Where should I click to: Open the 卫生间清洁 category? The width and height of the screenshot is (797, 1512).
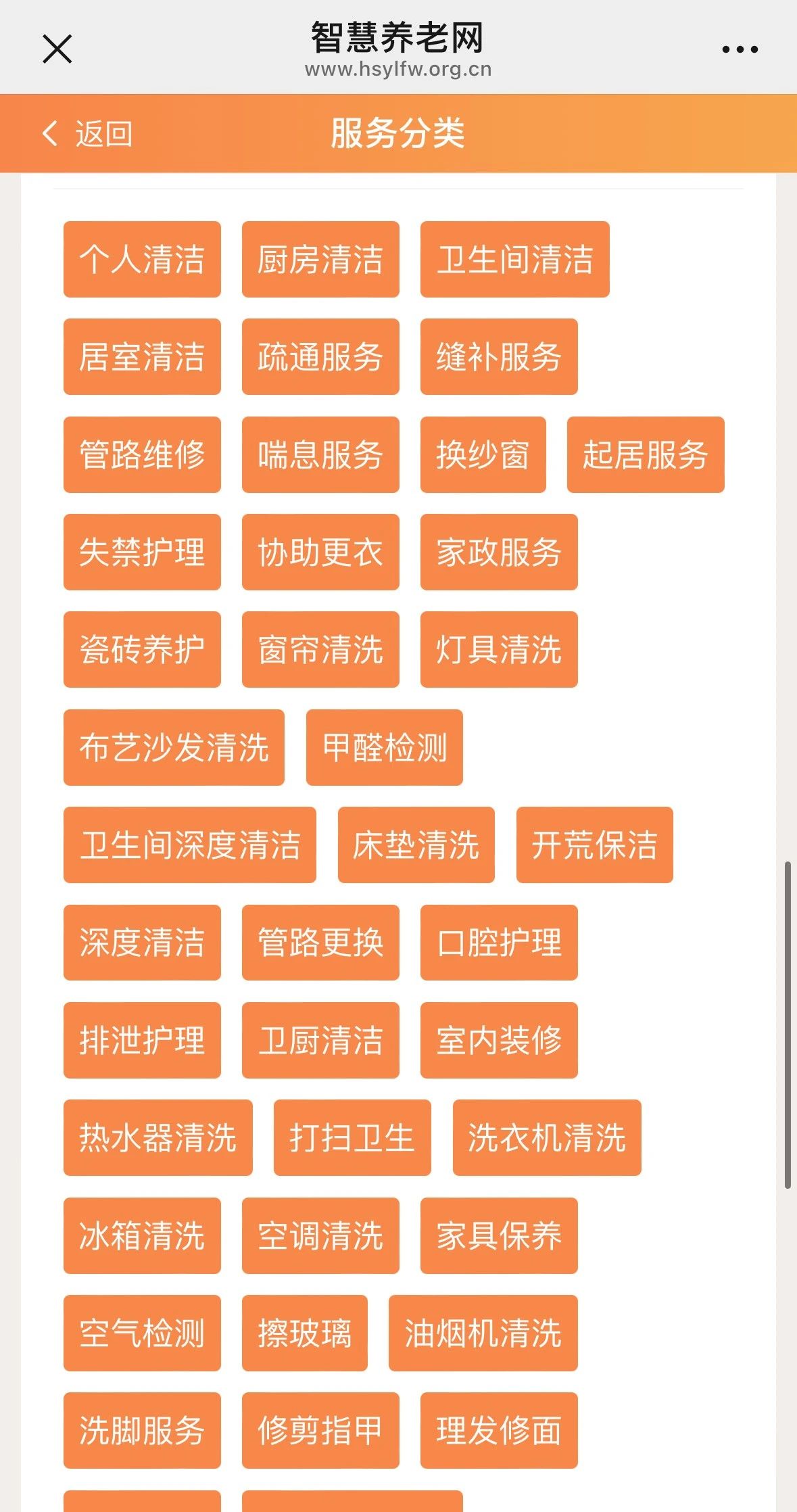[x=514, y=259]
